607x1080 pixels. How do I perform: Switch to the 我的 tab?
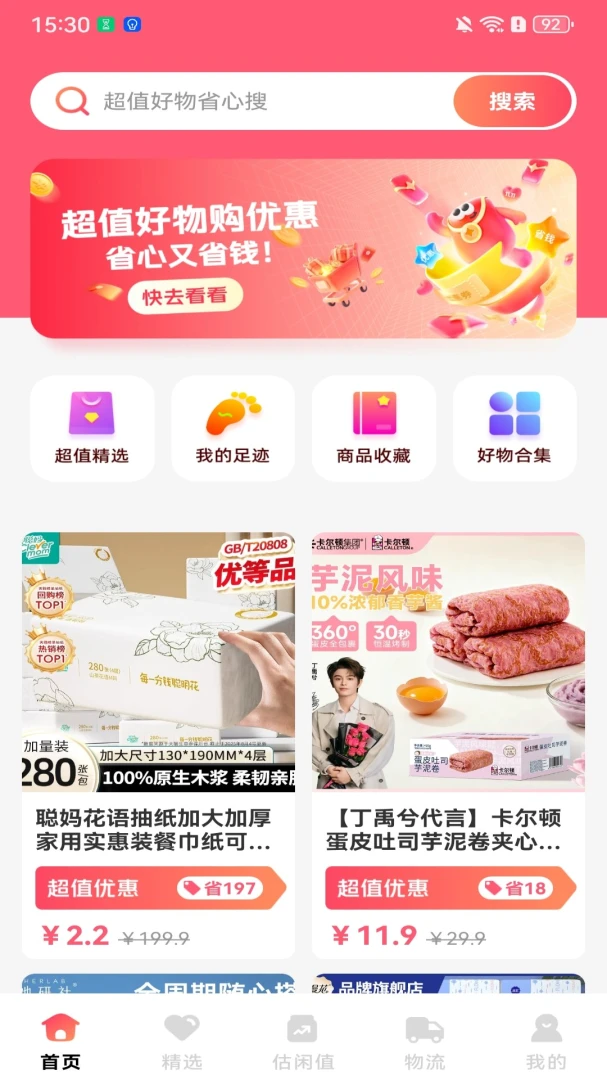(x=546, y=1041)
